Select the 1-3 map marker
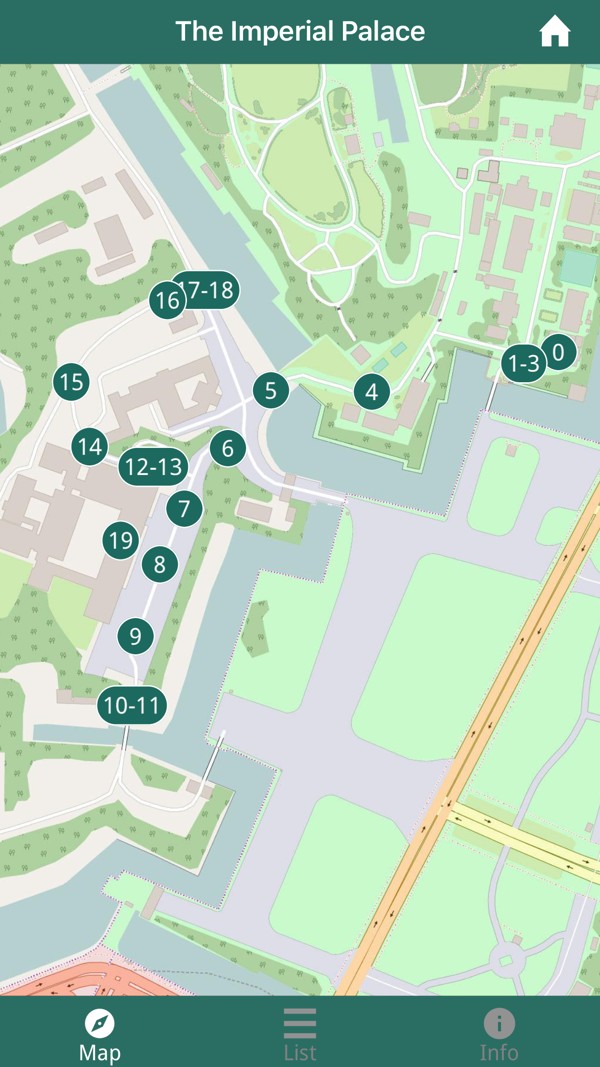 coord(524,364)
